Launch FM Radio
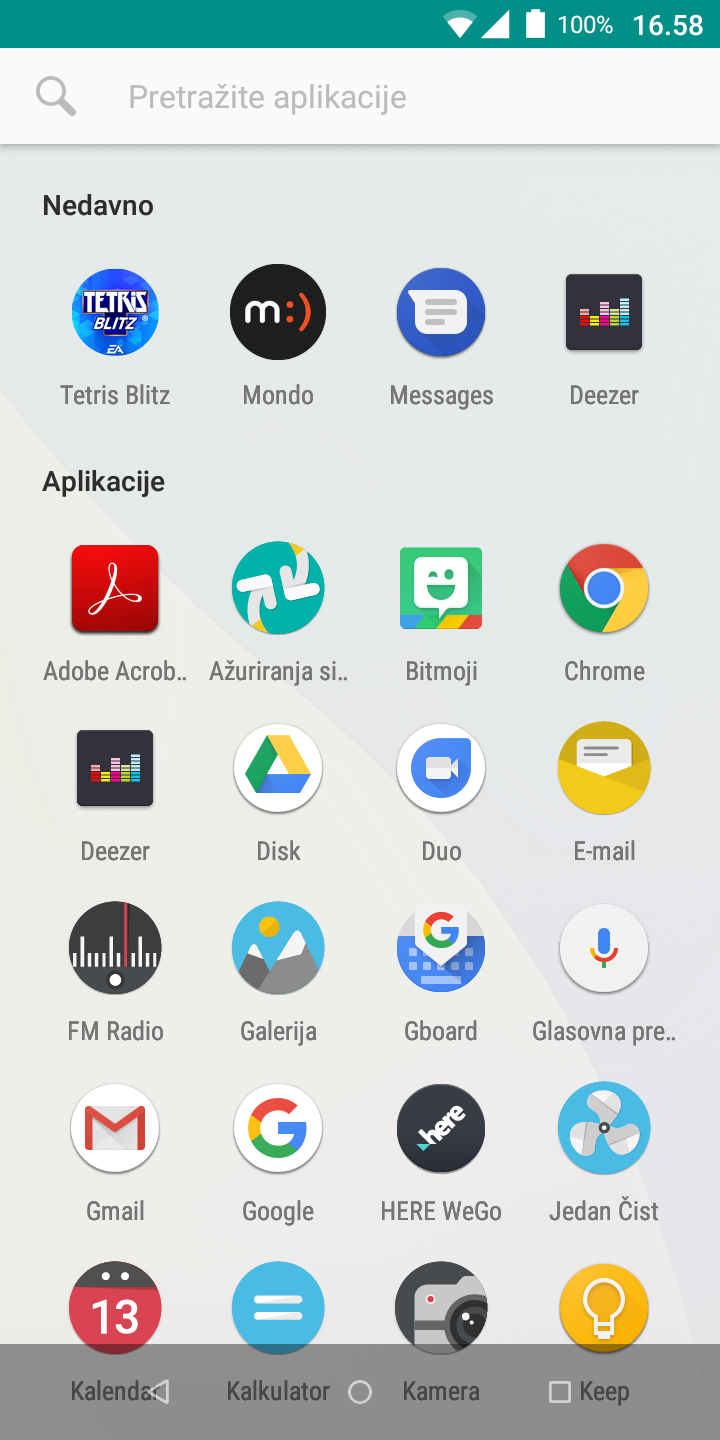 tap(115, 949)
